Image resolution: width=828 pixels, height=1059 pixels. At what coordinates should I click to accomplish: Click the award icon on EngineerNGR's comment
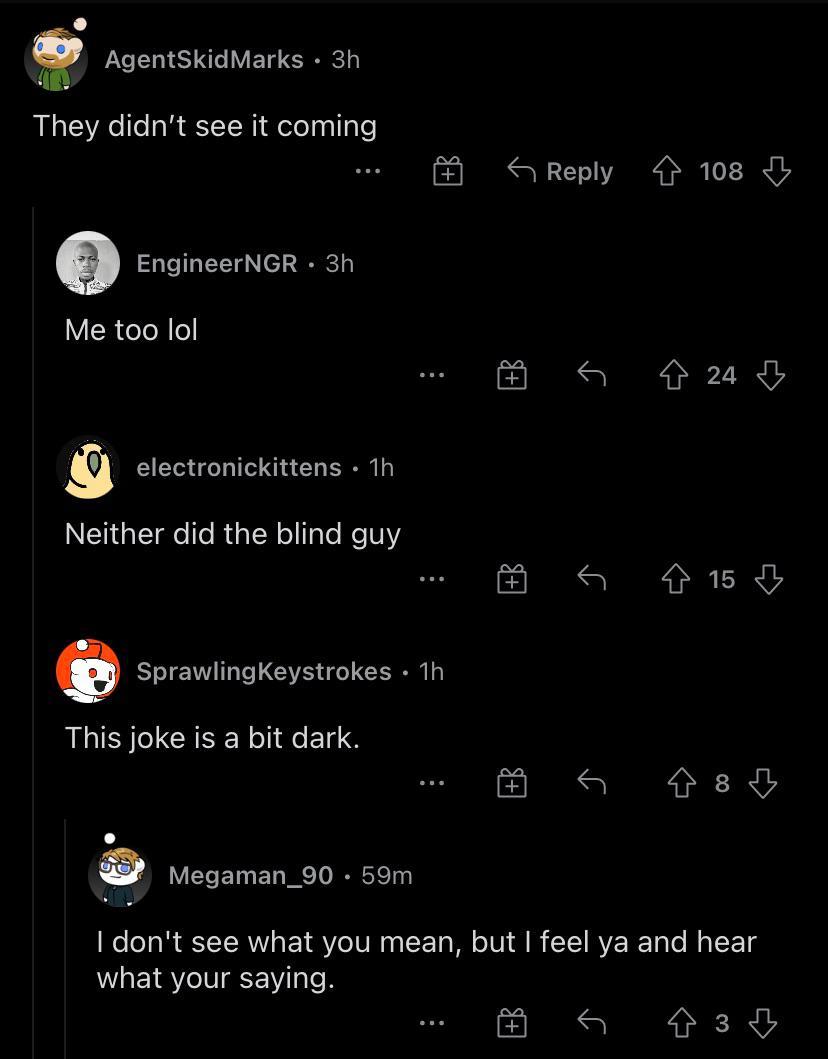[511, 375]
